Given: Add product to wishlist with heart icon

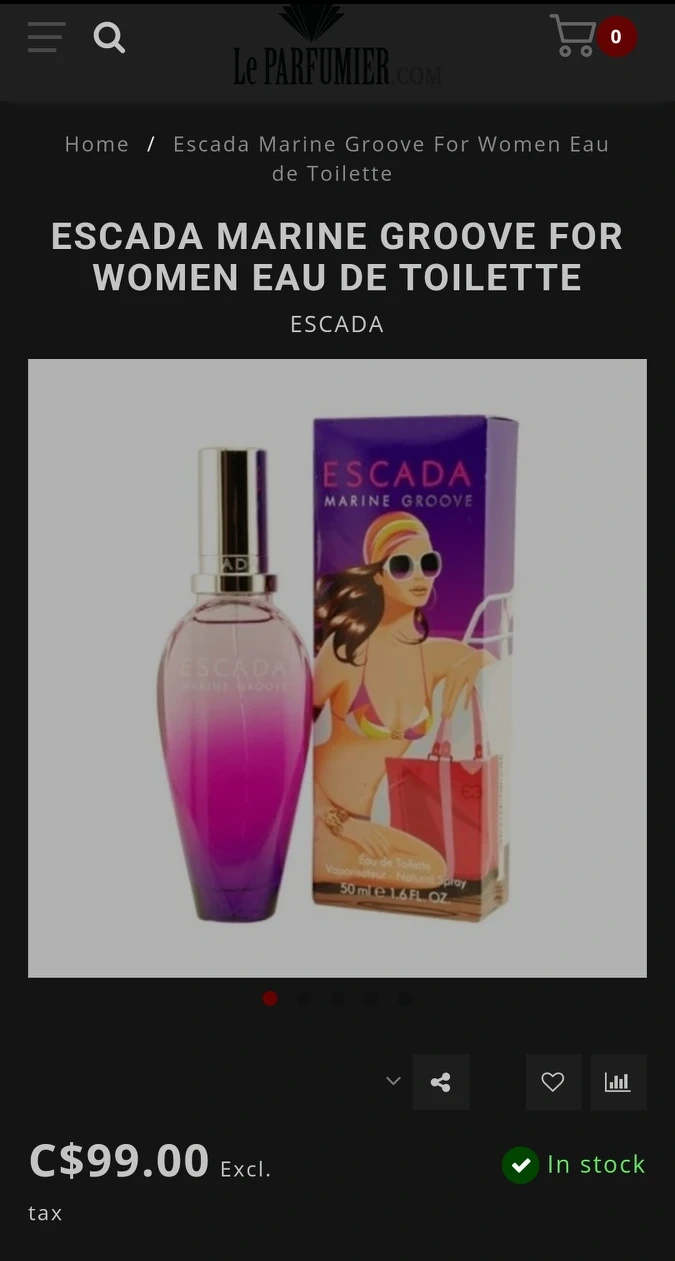Looking at the screenshot, I should (553, 1082).
